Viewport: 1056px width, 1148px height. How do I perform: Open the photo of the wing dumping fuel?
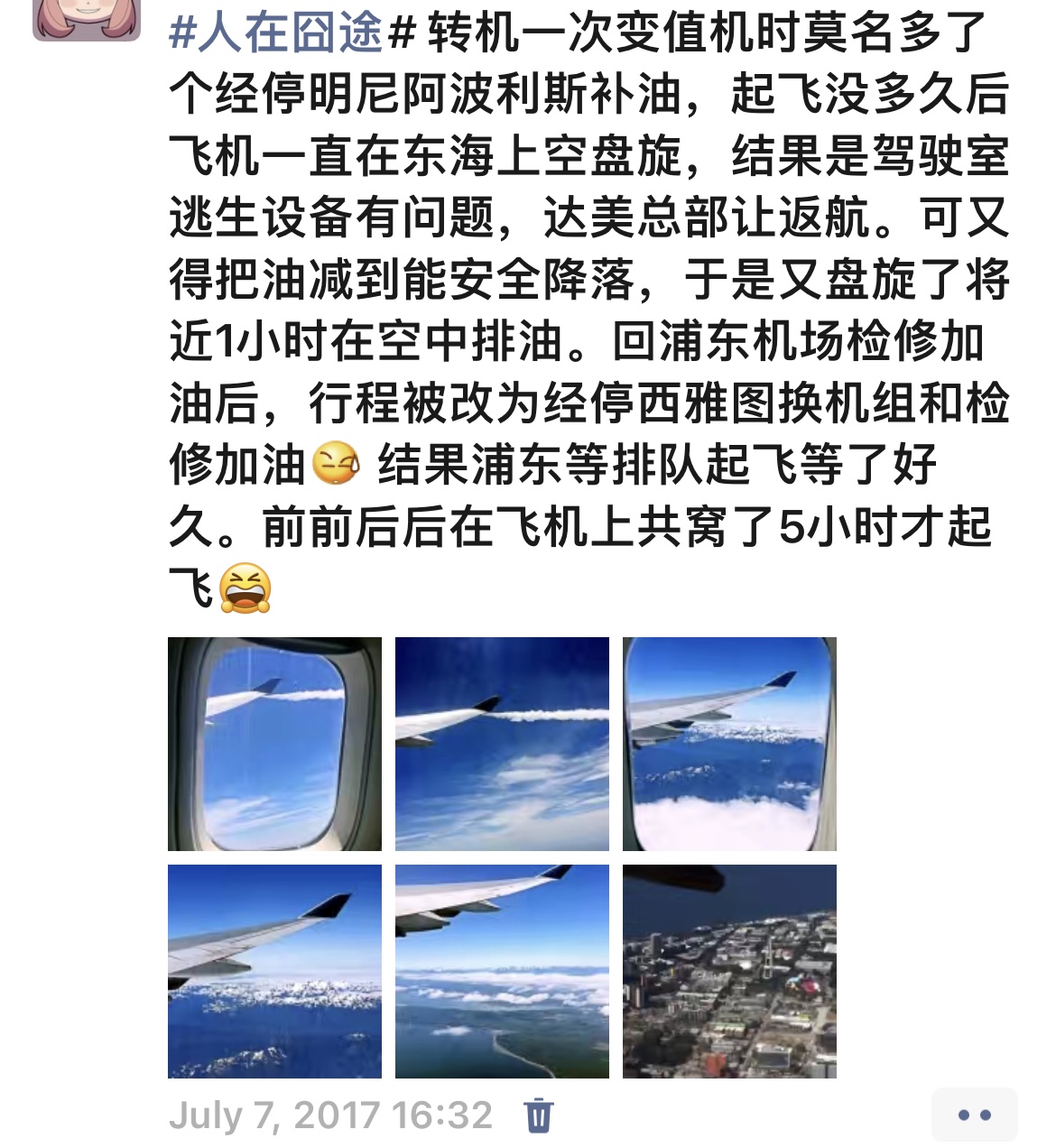click(x=502, y=744)
